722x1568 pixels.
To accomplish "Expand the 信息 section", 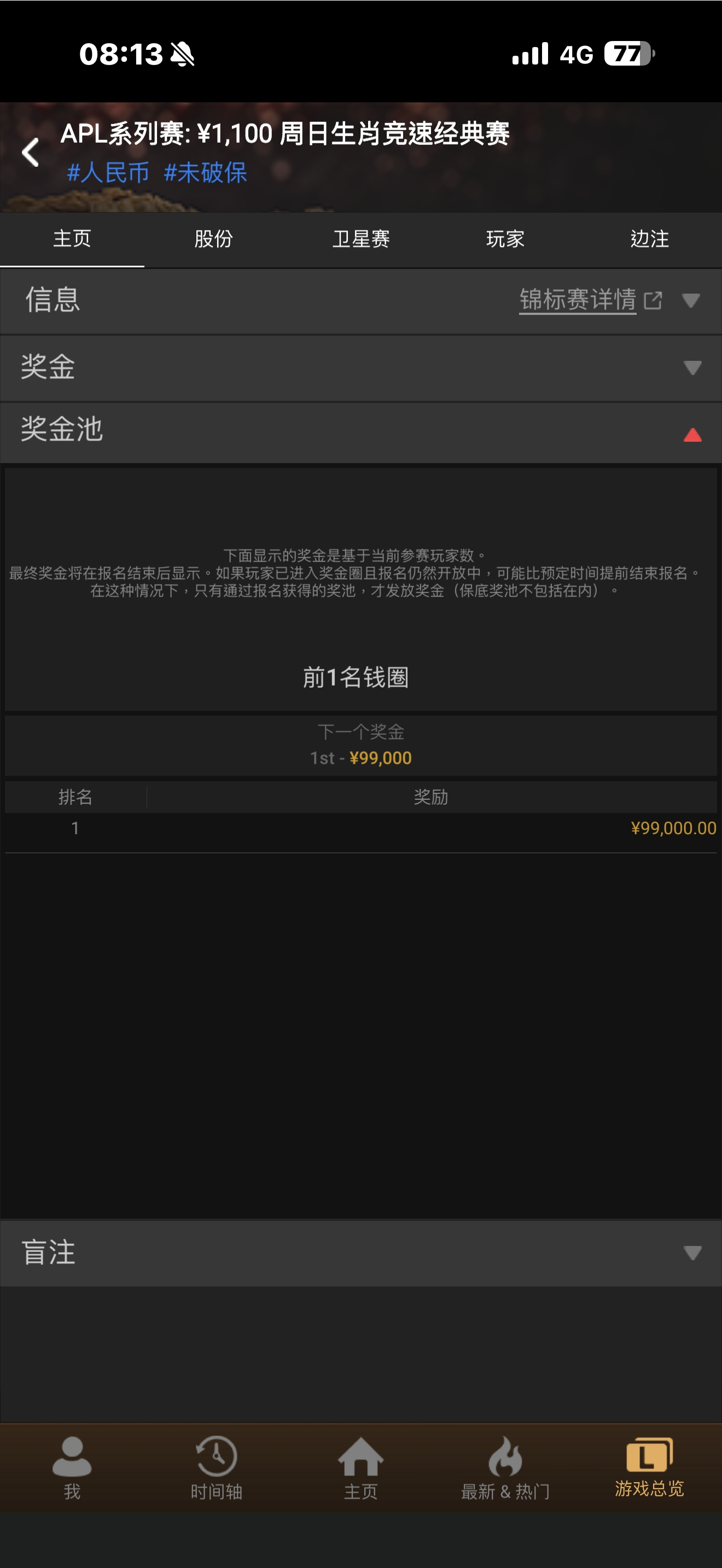I will pyautogui.click(x=691, y=301).
